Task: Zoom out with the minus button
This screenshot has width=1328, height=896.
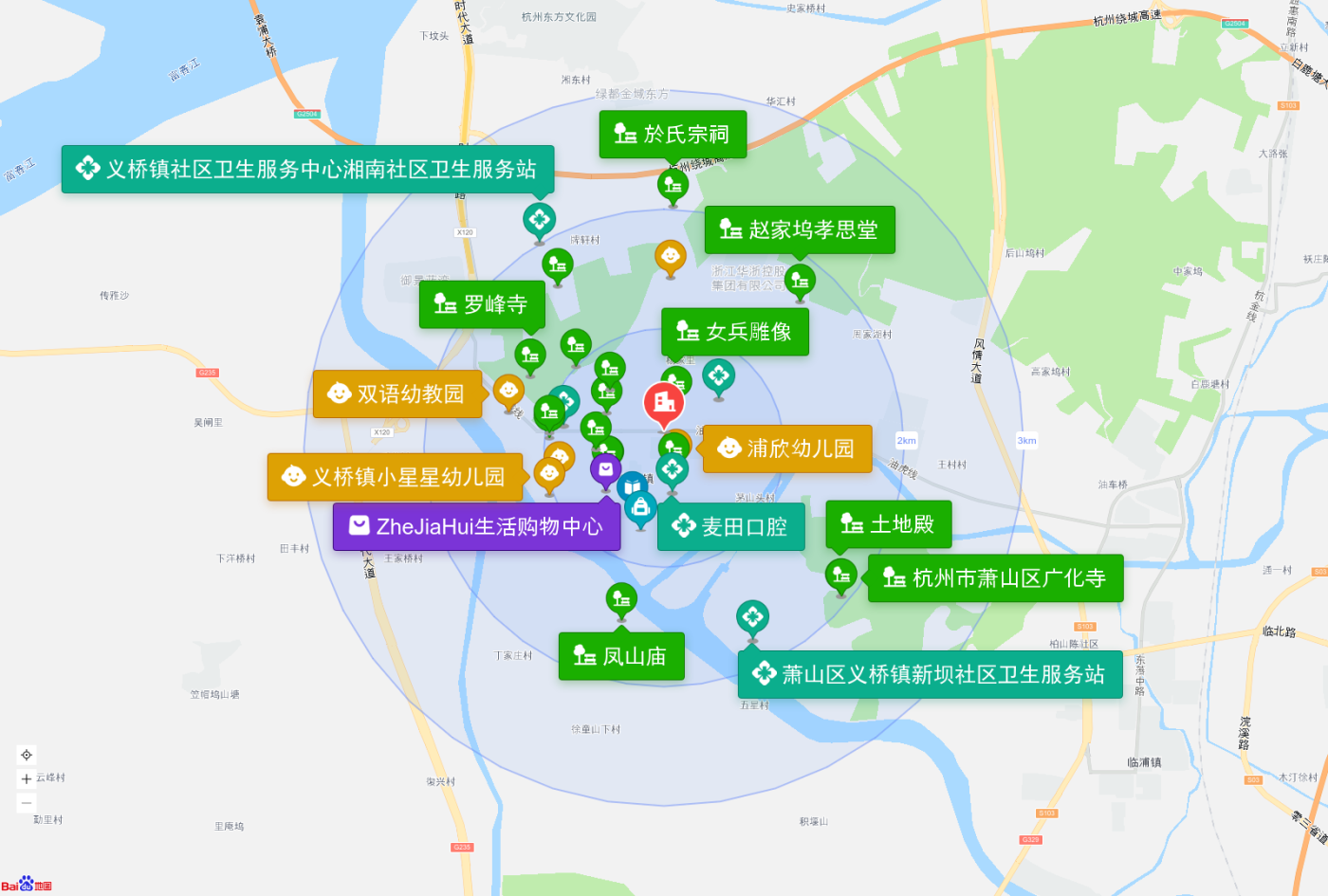Action: pos(27,803)
